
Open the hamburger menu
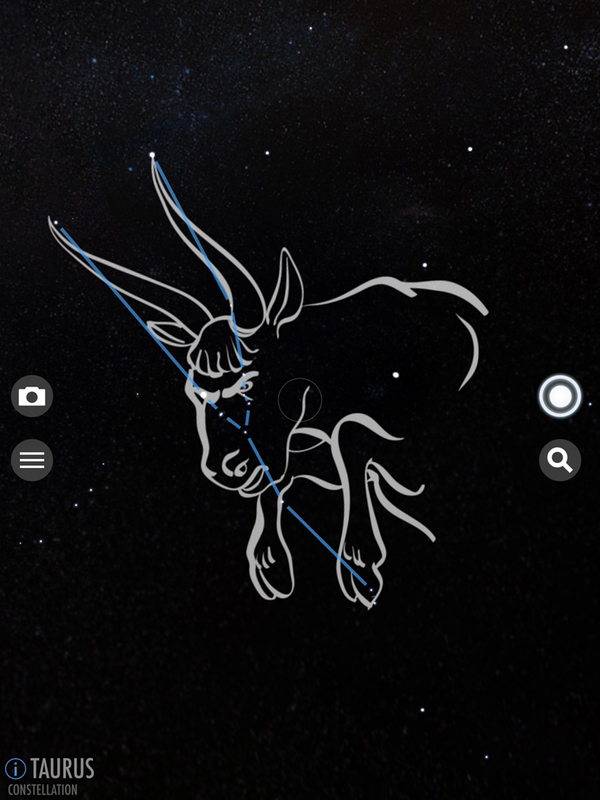coord(32,460)
